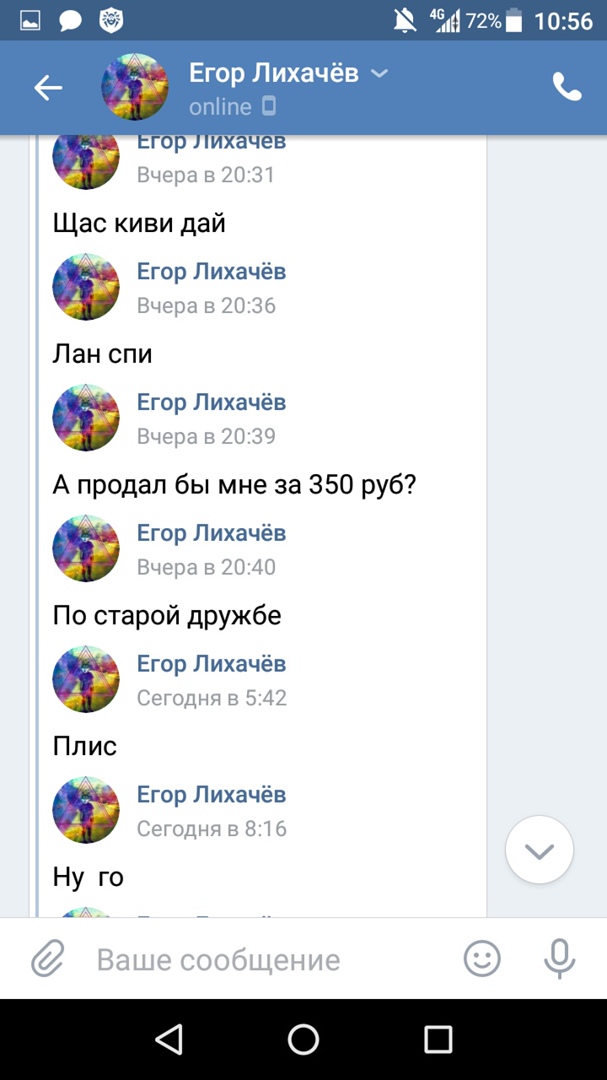This screenshot has width=607, height=1080.
Task: Expand the Егор Лихачёв chat title dropdown
Action: pos(379,73)
